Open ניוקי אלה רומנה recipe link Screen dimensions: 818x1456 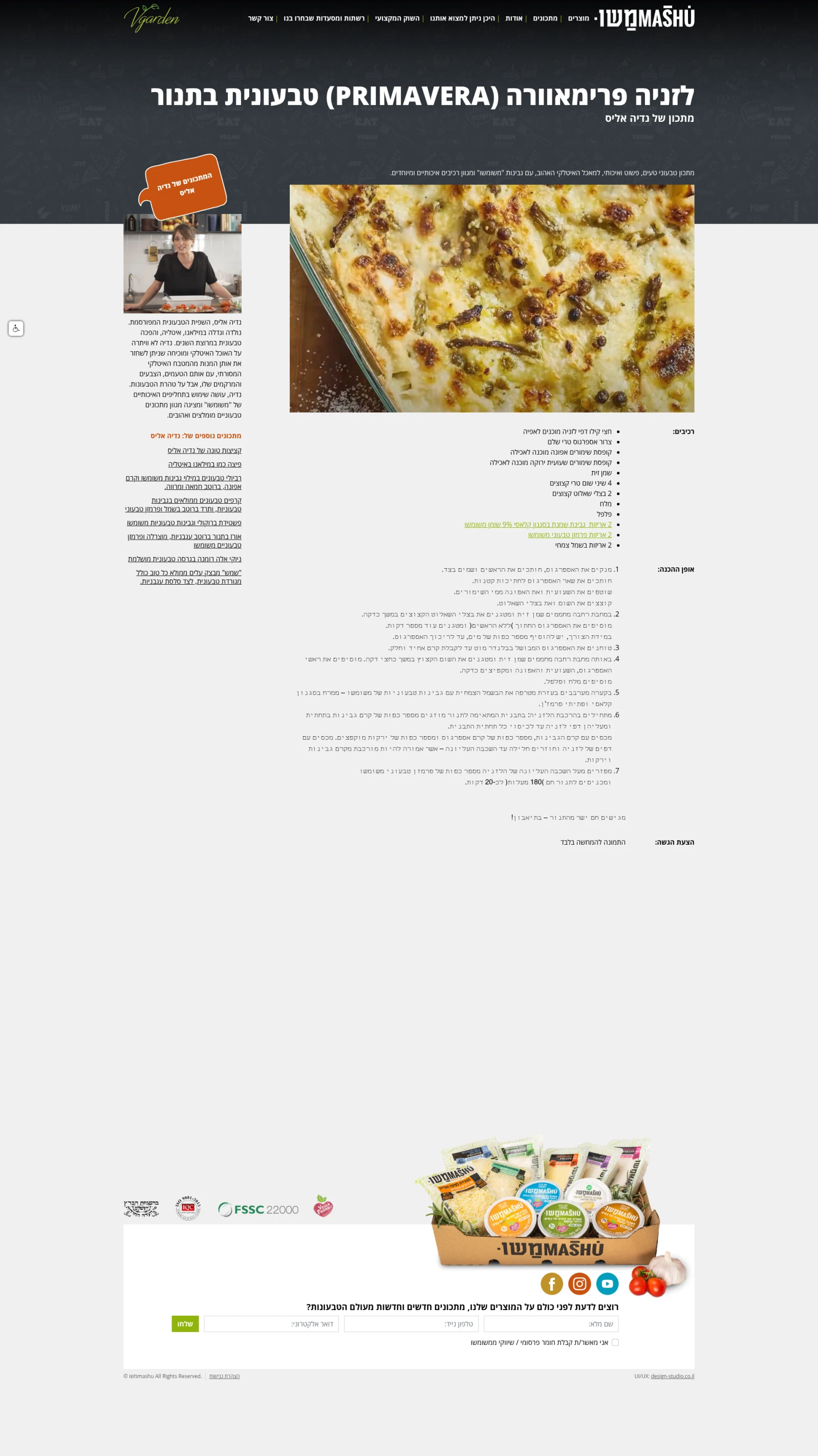(184, 559)
